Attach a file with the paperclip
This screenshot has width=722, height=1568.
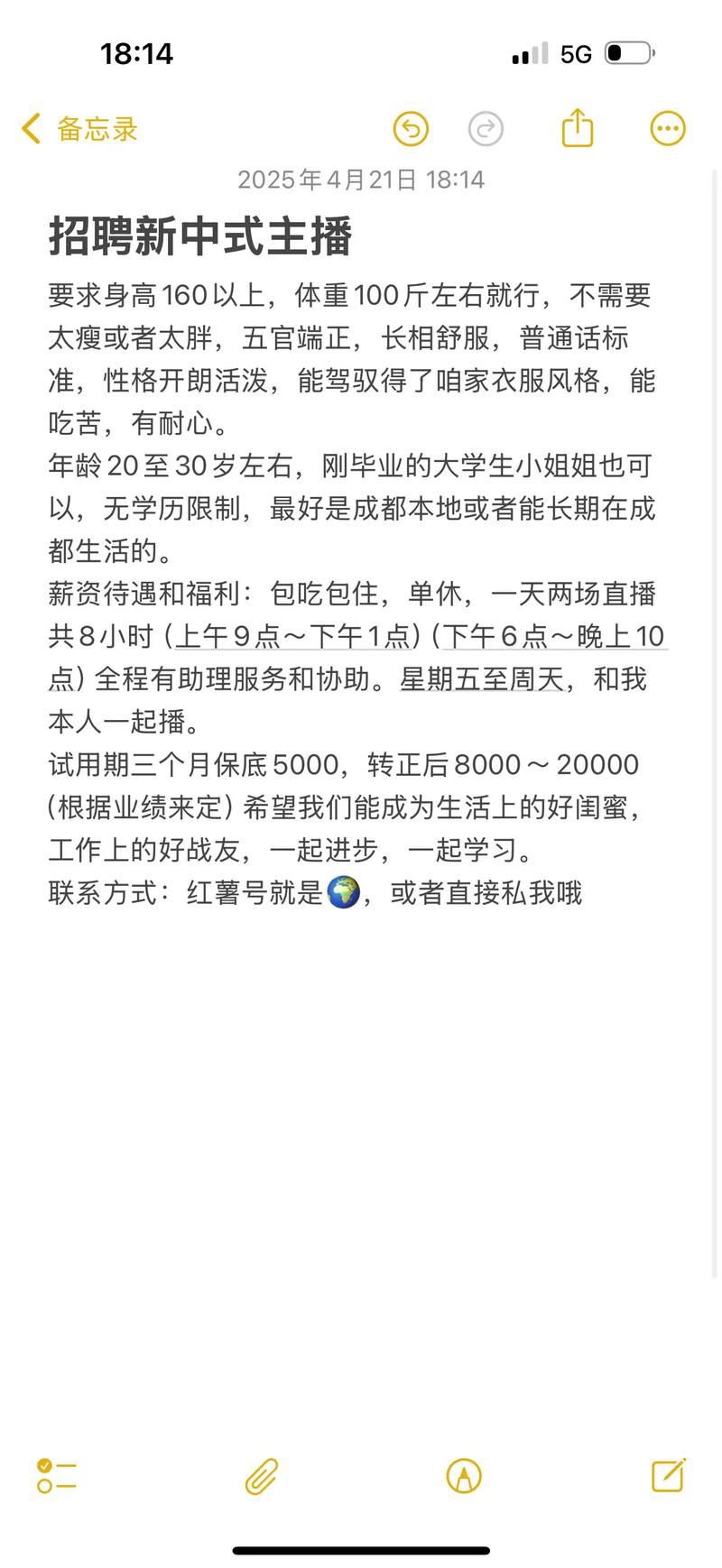(x=262, y=1476)
